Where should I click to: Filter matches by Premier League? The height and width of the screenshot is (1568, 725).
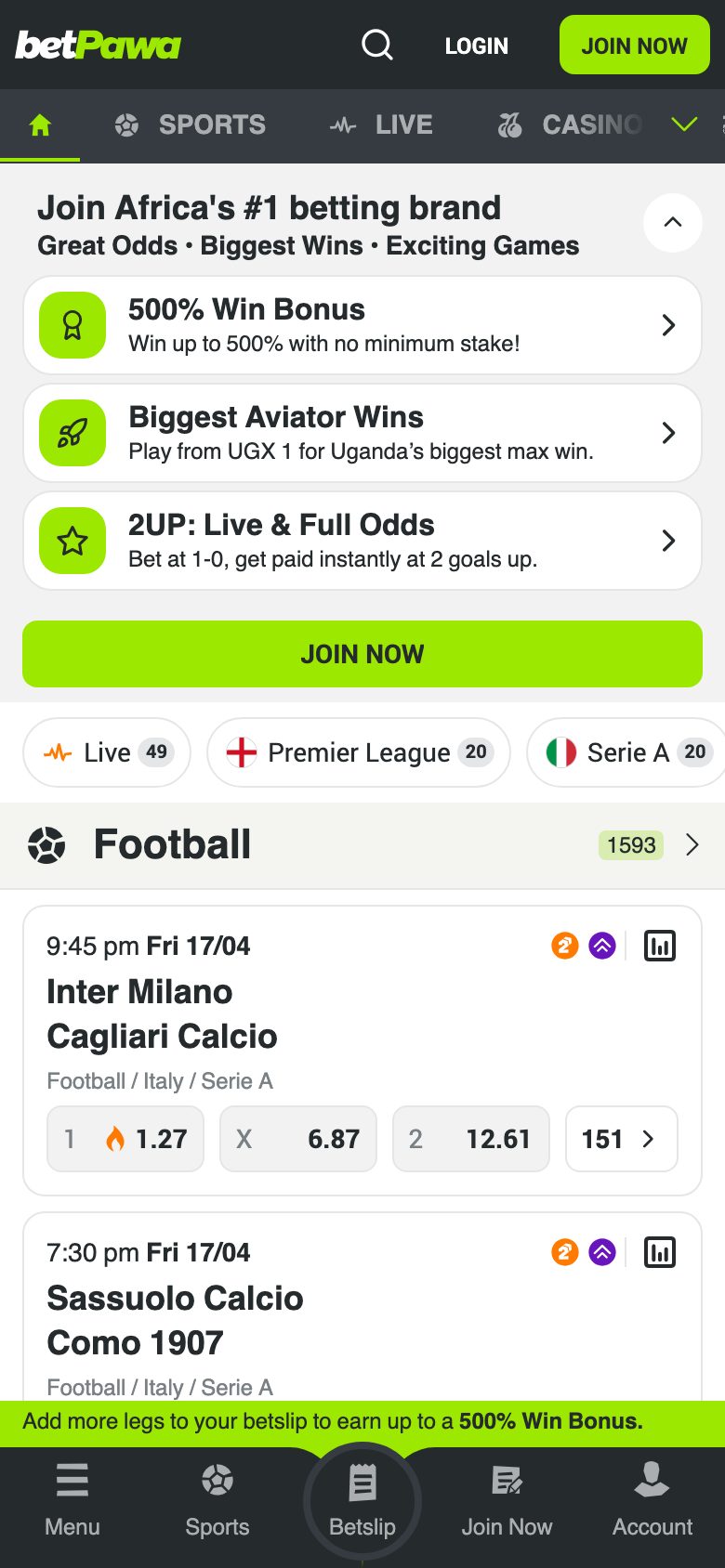[x=358, y=752]
